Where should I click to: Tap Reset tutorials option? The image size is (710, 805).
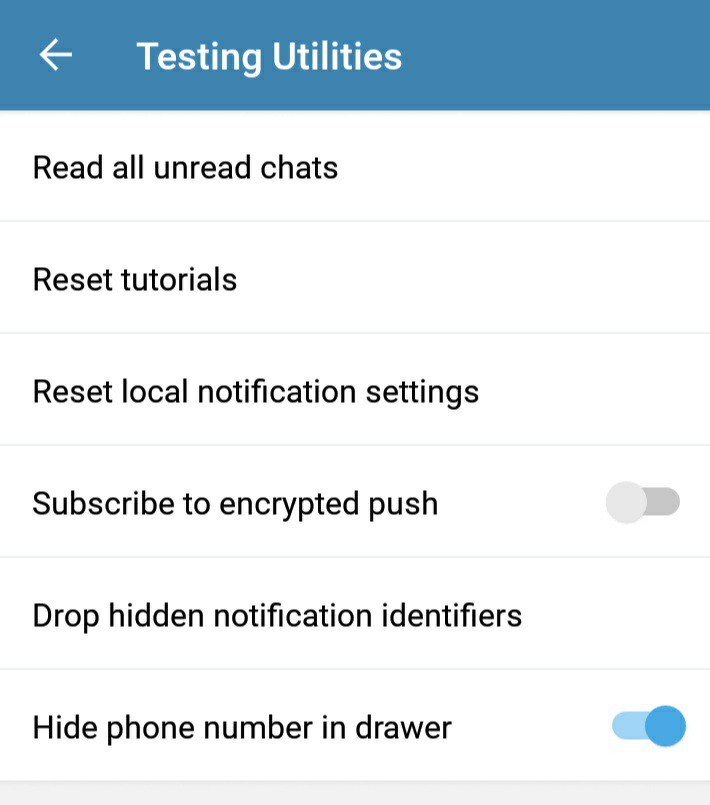(x=135, y=279)
